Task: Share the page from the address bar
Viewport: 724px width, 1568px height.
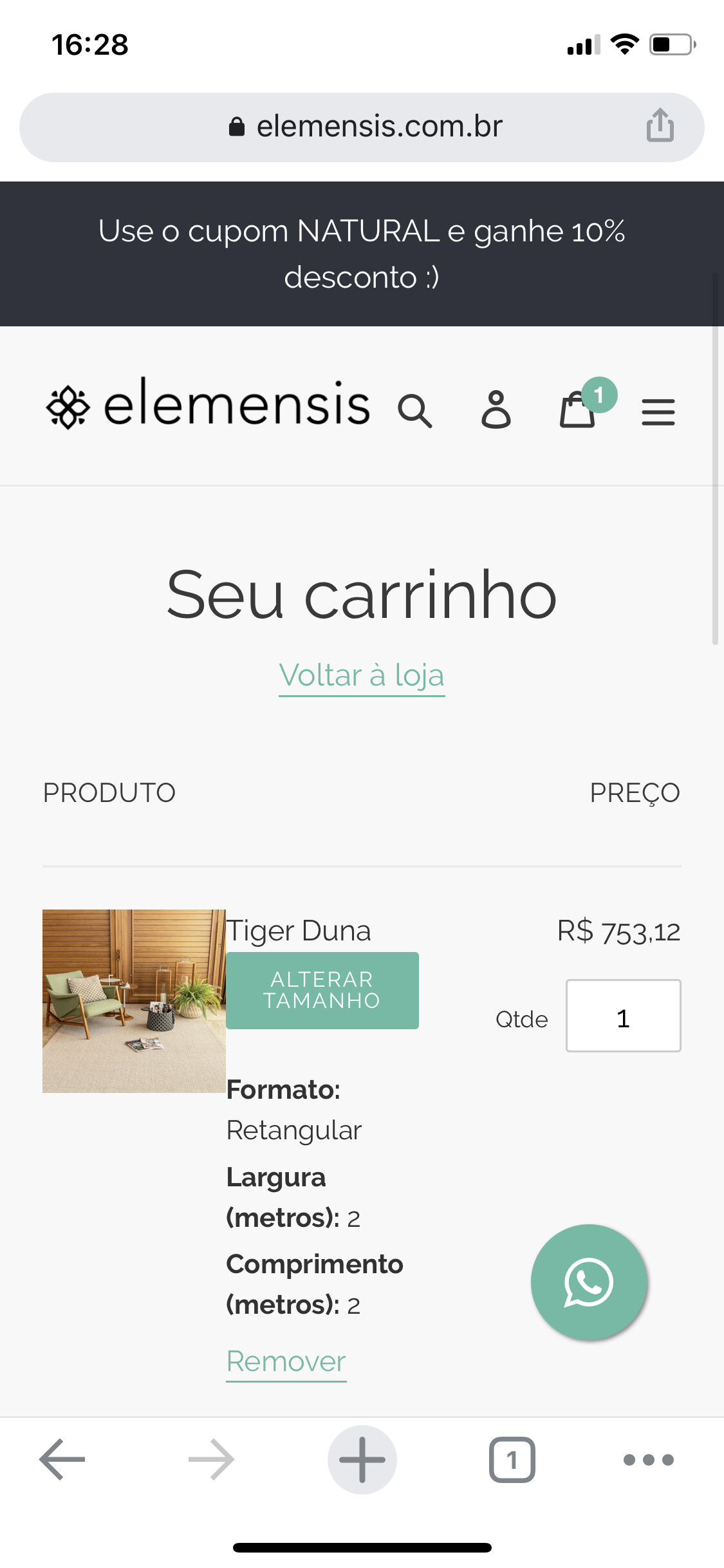Action: pyautogui.click(x=660, y=125)
